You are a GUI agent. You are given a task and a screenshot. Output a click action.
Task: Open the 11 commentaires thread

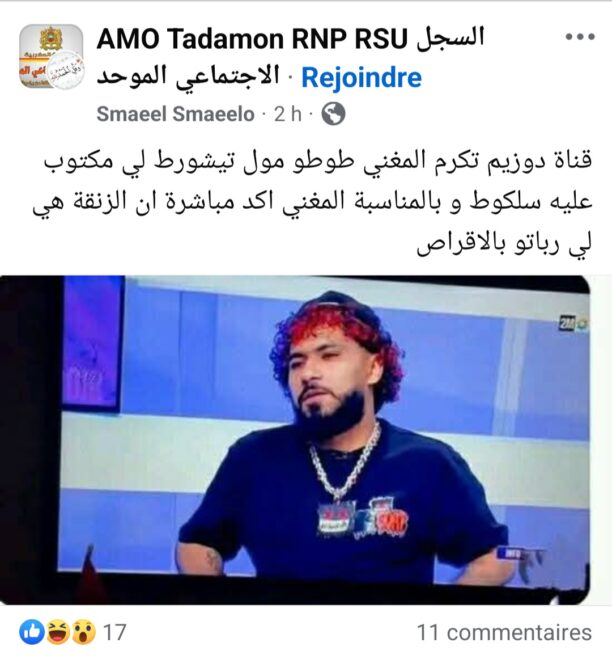coord(504,633)
